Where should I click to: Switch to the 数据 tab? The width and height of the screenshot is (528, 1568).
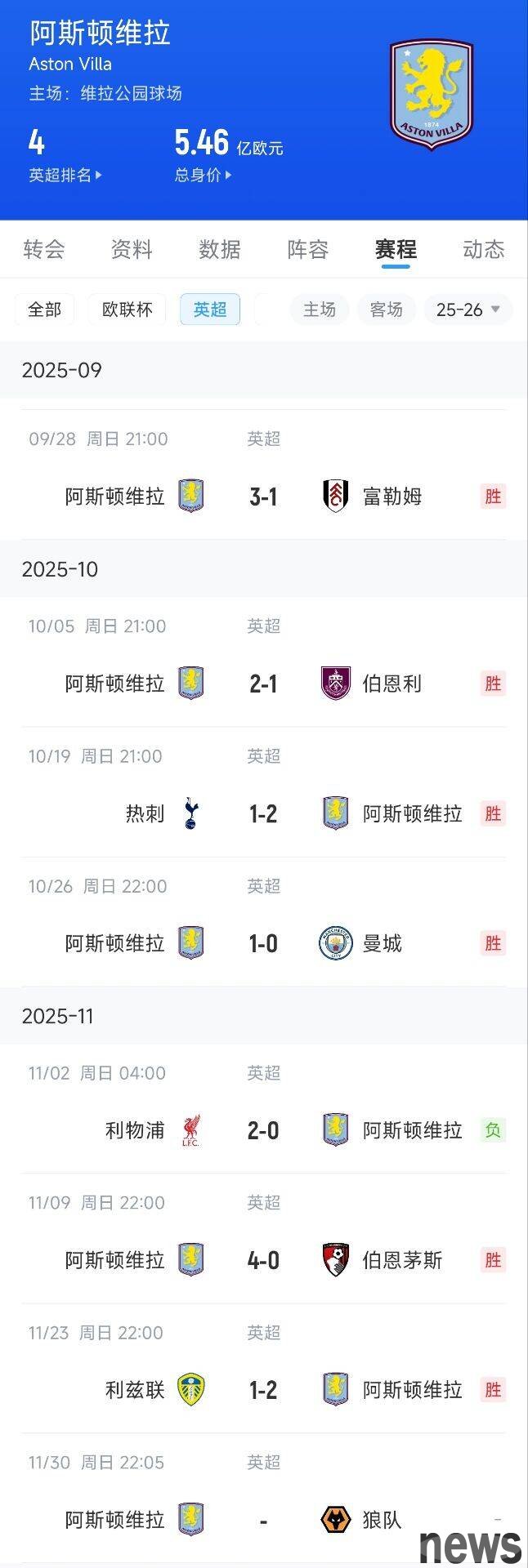220,249
